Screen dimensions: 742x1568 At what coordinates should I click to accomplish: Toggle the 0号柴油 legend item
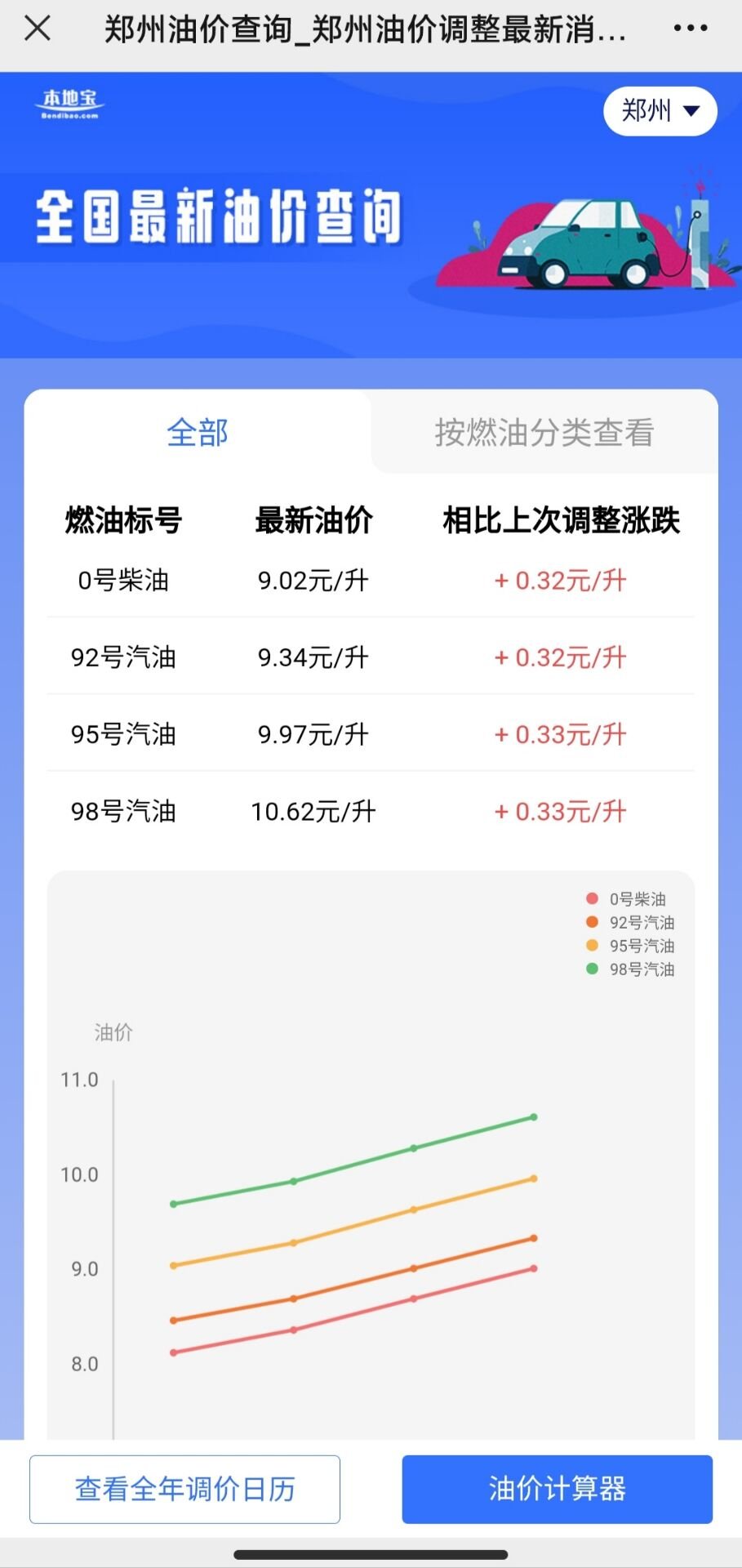click(x=627, y=899)
